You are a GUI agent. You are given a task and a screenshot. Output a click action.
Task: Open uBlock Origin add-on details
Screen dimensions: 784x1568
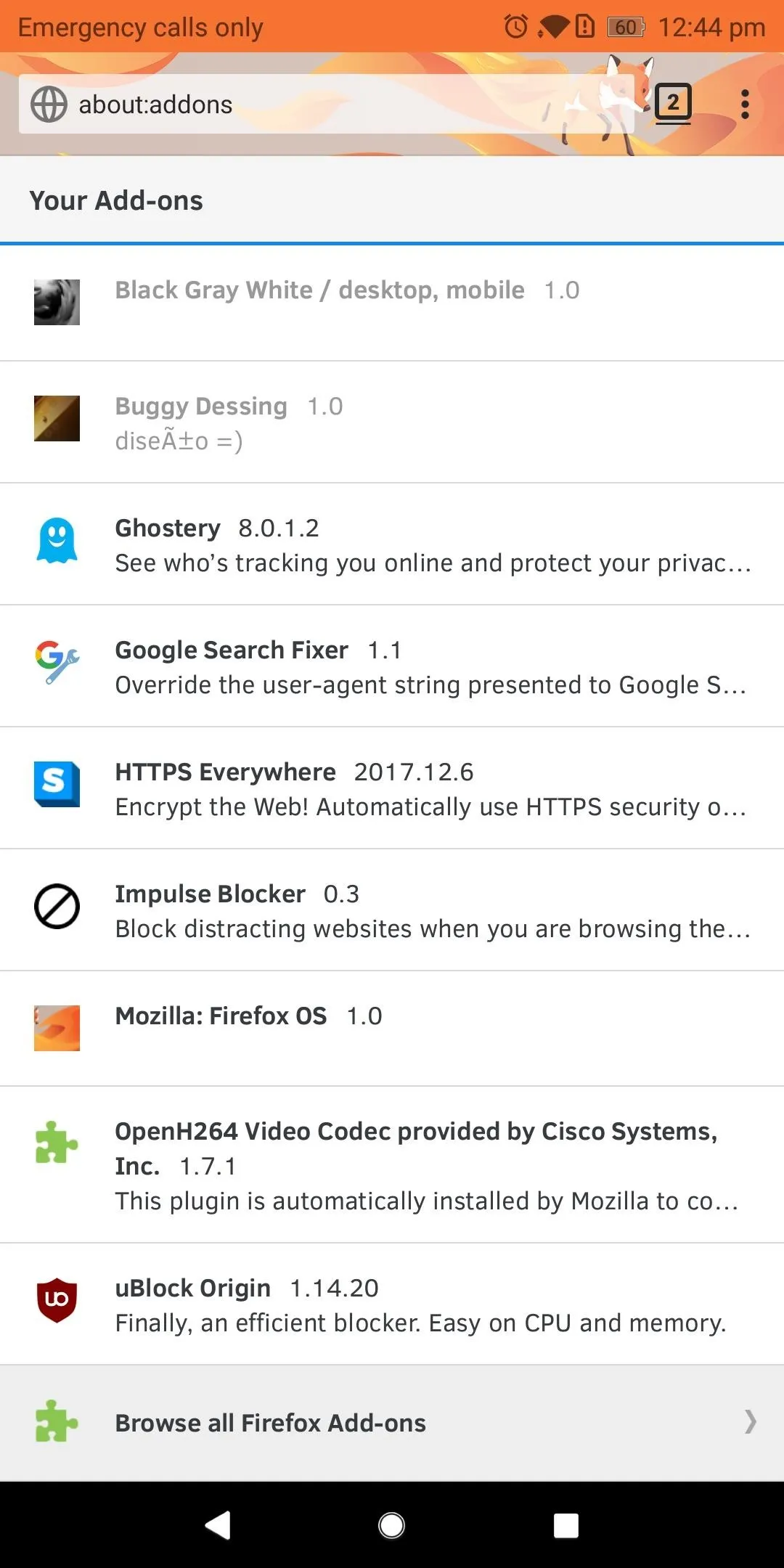pyautogui.click(x=392, y=1304)
